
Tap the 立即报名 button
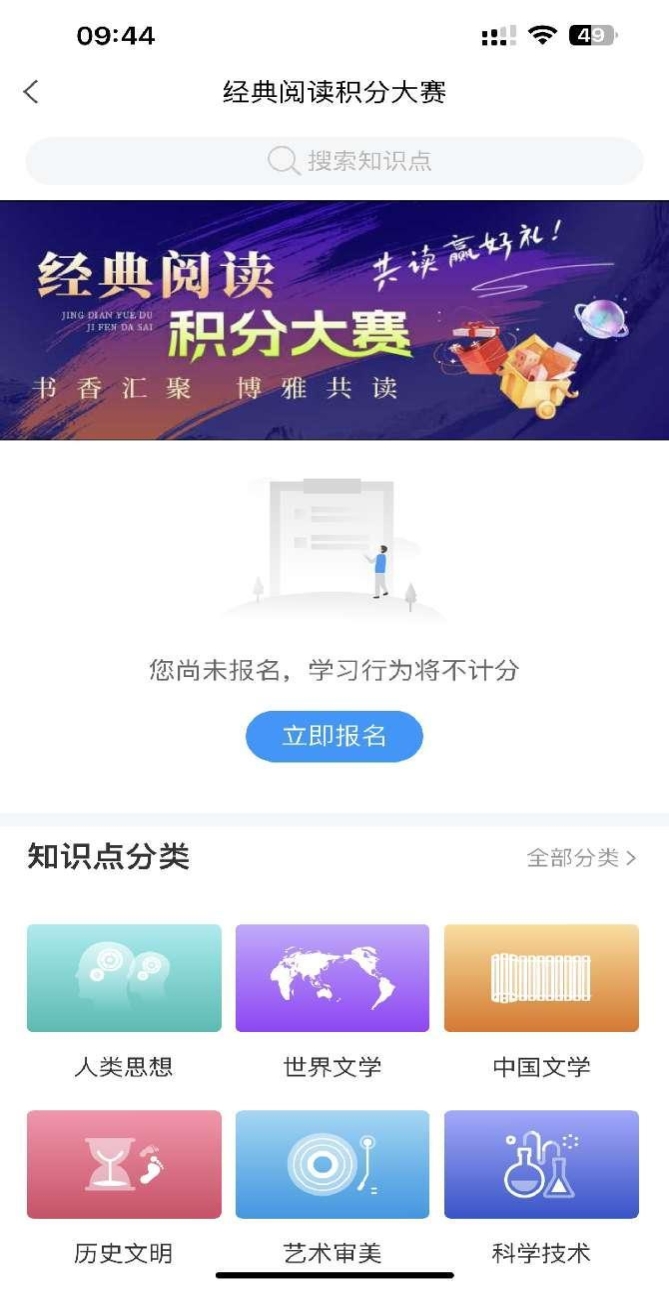click(334, 737)
